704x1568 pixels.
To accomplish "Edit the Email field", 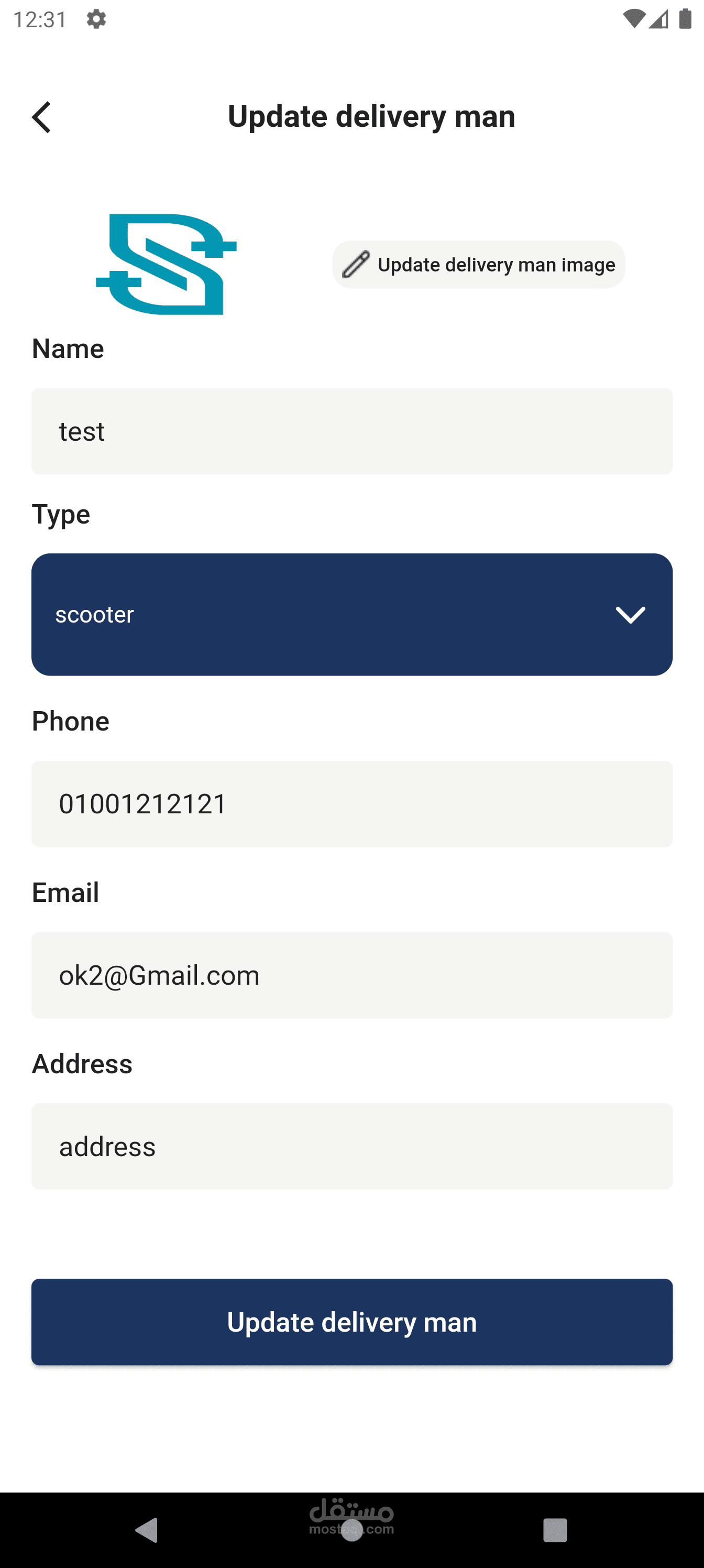I will click(351, 975).
